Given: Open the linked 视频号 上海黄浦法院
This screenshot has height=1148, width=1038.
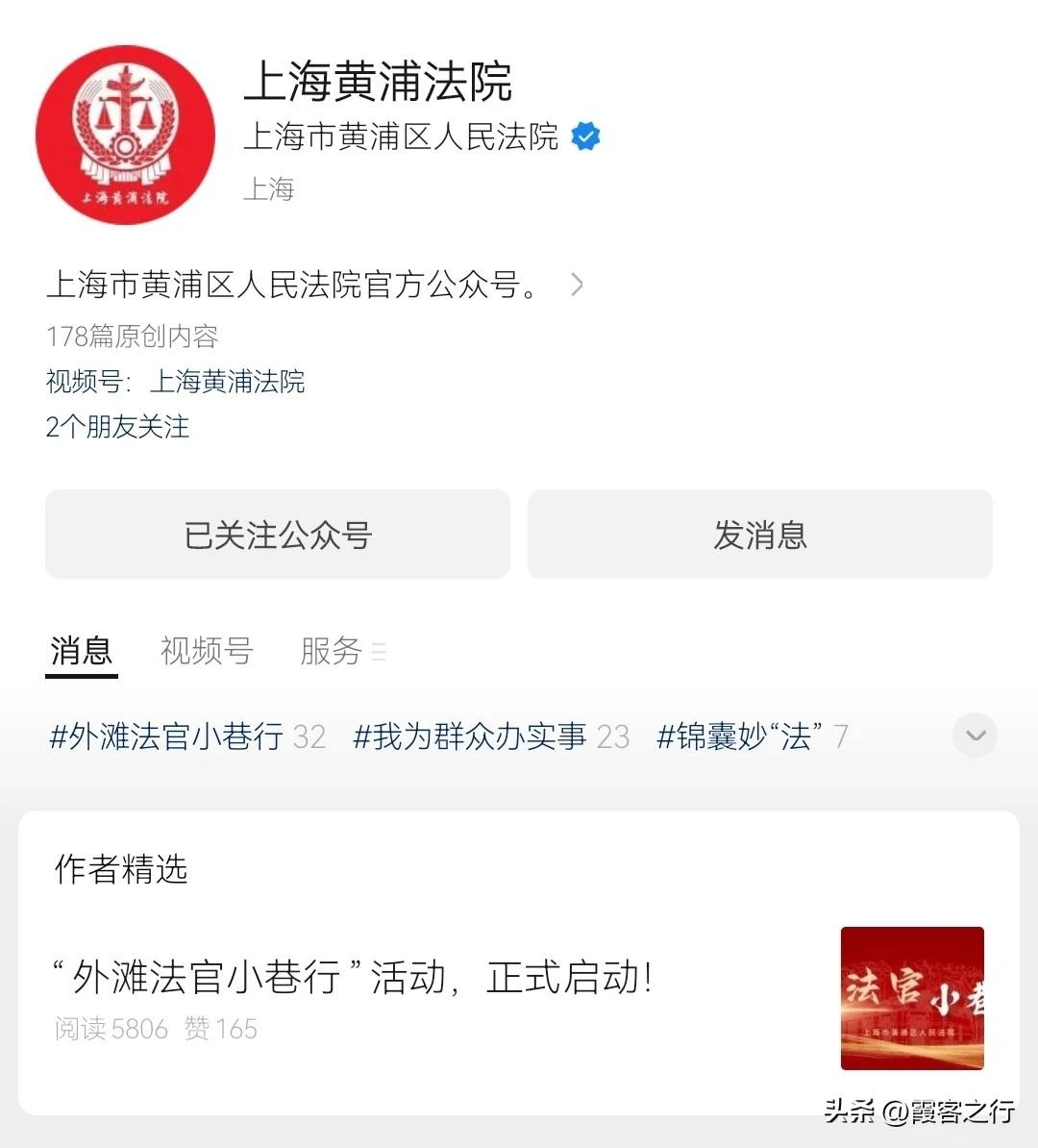Looking at the screenshot, I should 227,382.
